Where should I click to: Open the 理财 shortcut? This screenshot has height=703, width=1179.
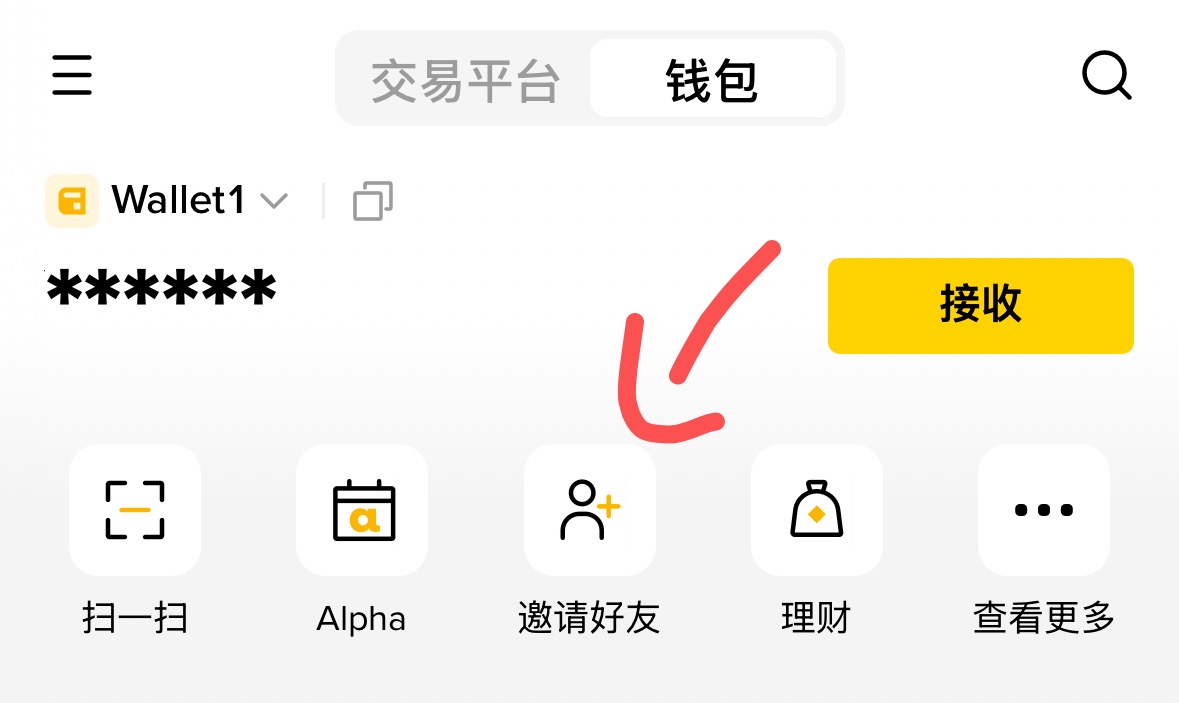[x=816, y=510]
